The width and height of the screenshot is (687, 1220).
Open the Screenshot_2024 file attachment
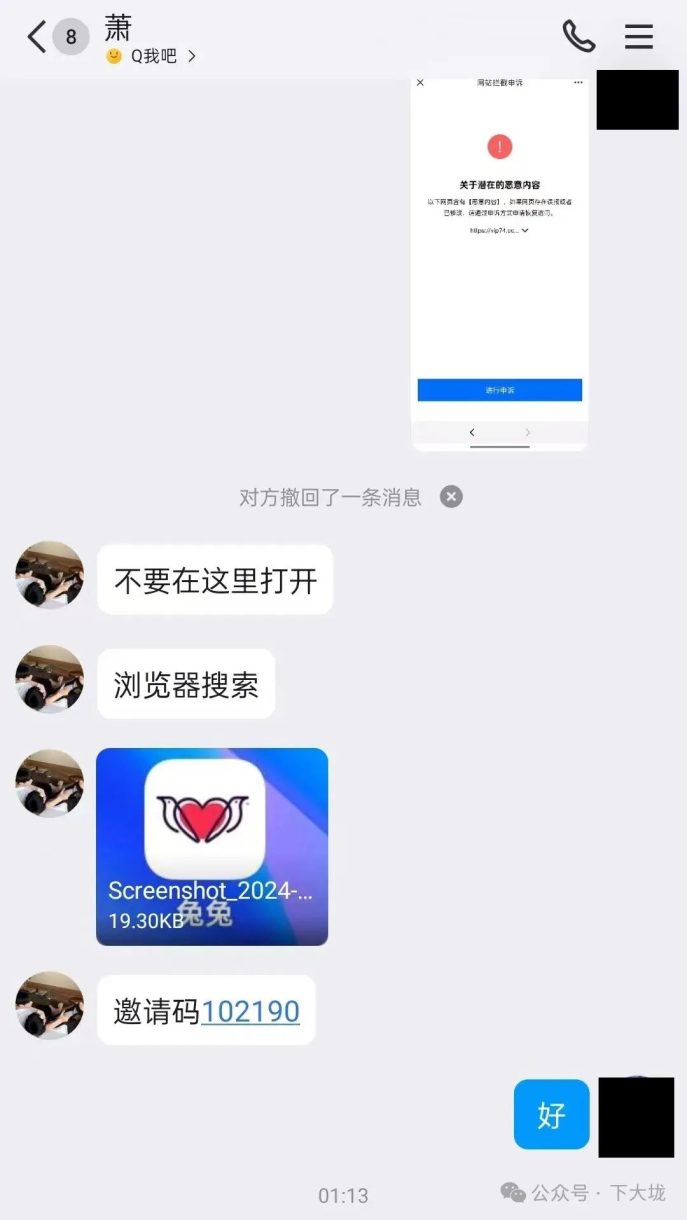point(212,846)
